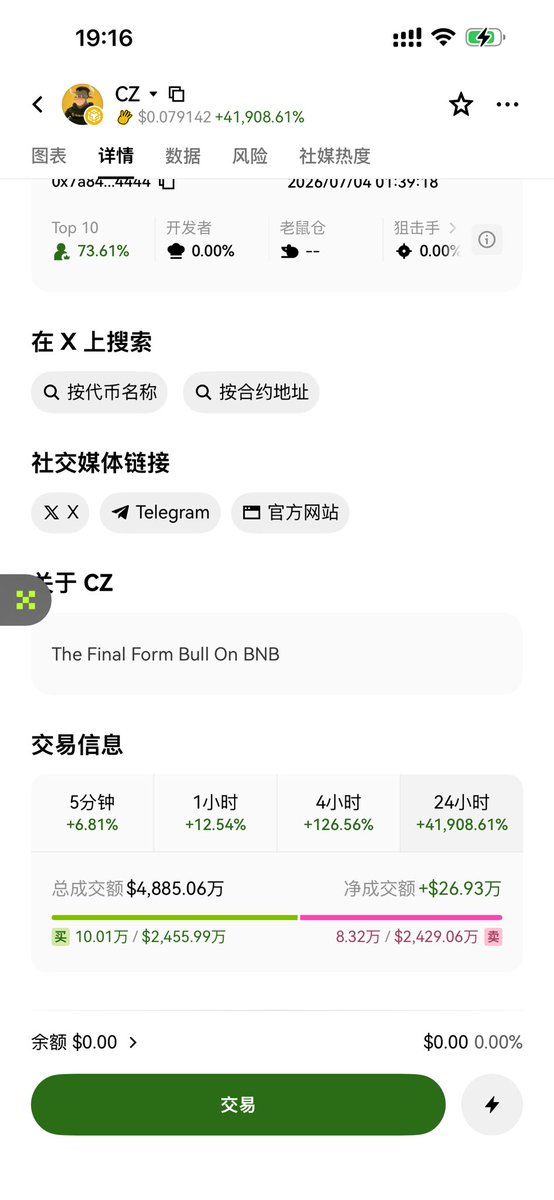Image resolution: width=554 pixels, height=1200 pixels.
Task: Switch to the 风险 tab
Action: [x=250, y=155]
